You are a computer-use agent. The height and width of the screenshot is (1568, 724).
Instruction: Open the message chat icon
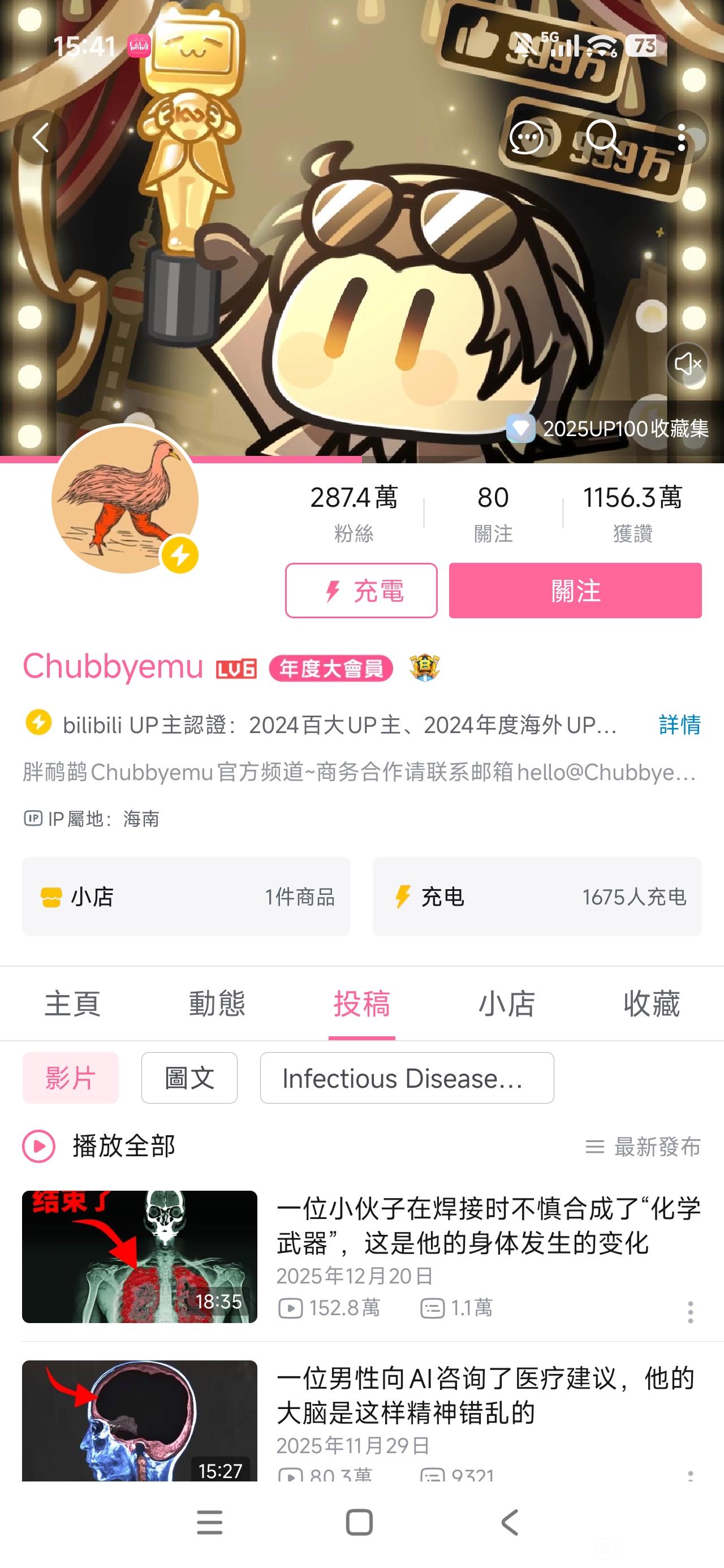(526, 138)
